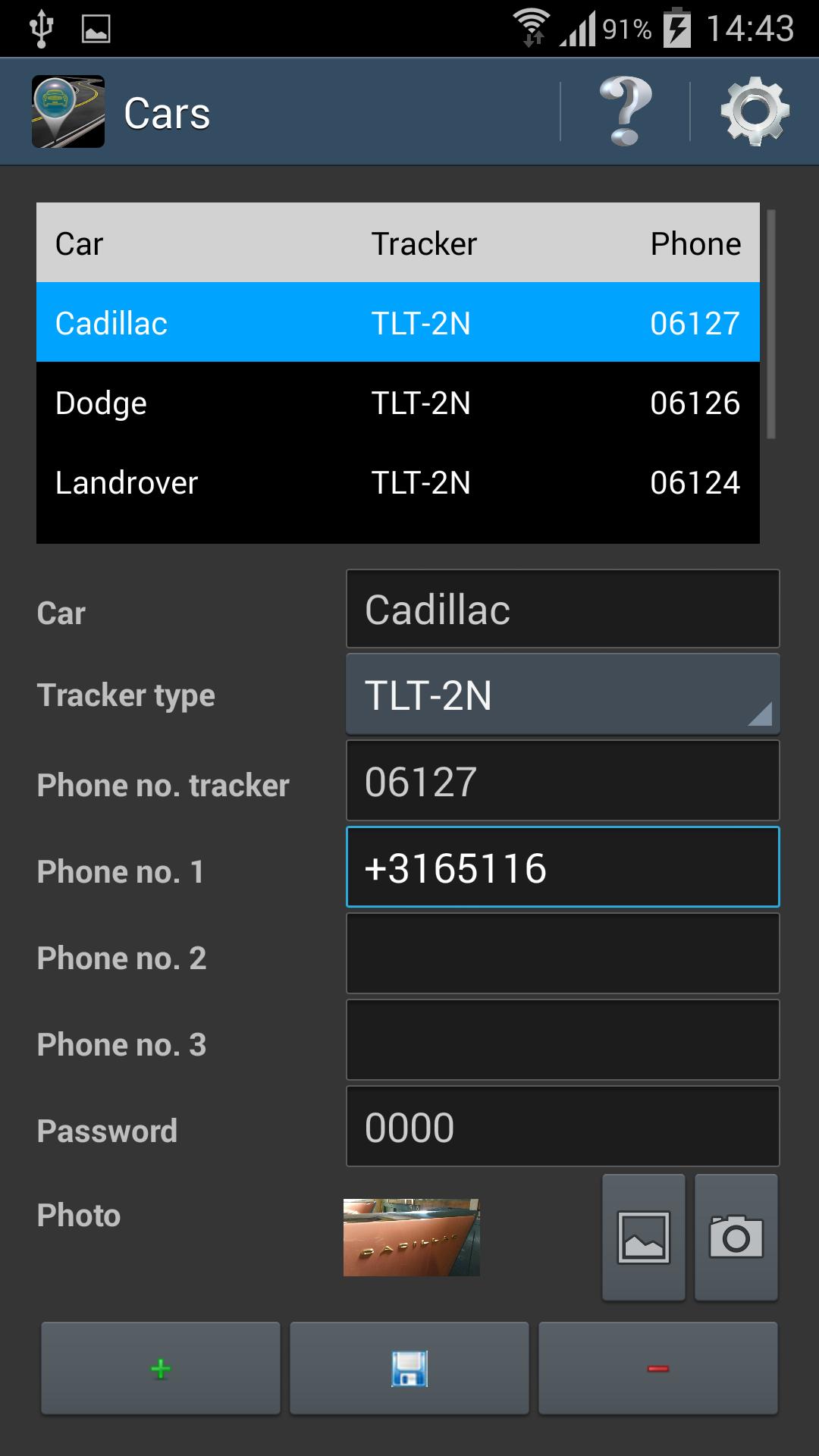Save the car using the floppy disk icon
The image size is (819, 1456).
pos(409,1369)
